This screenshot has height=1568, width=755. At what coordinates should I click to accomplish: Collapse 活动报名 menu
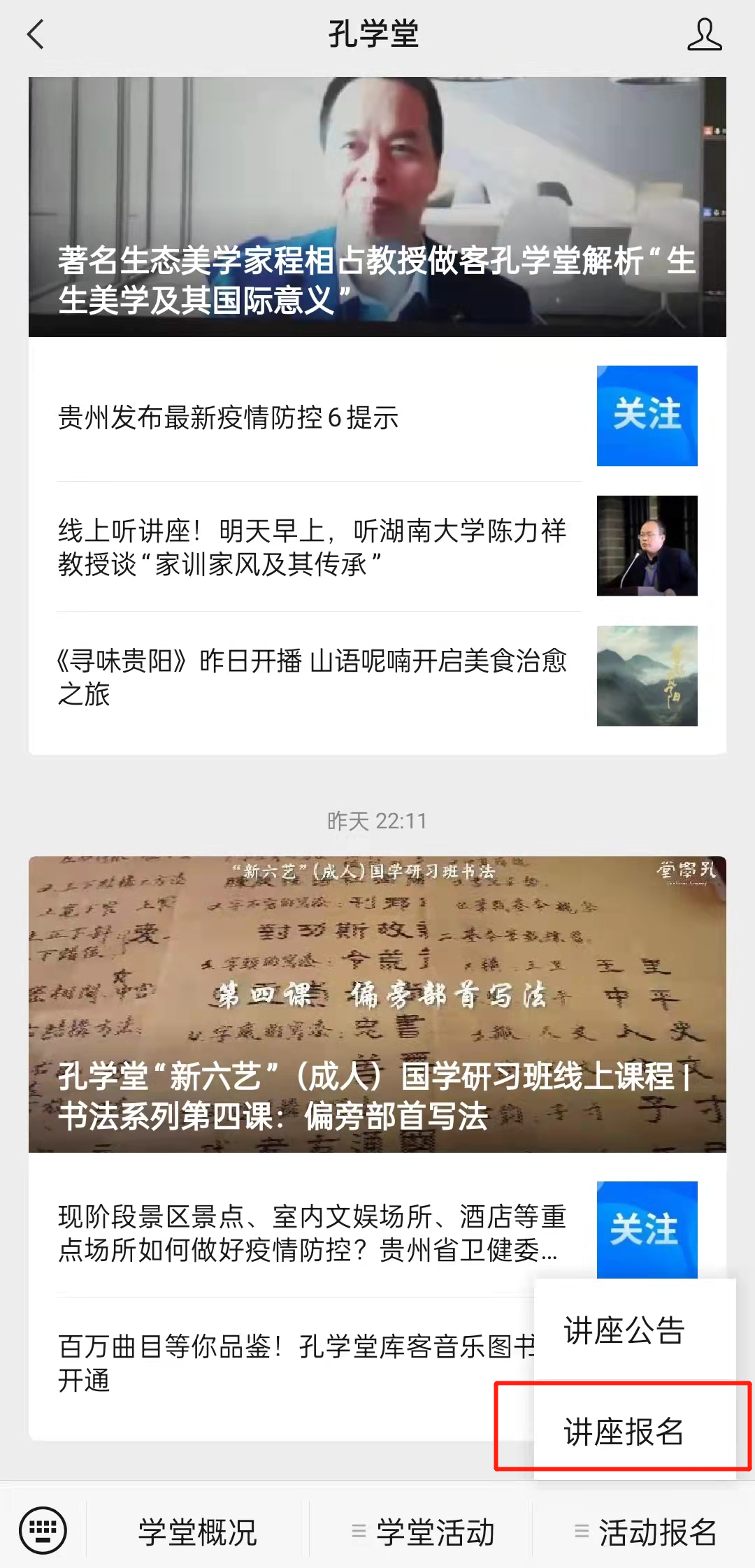tap(645, 1532)
